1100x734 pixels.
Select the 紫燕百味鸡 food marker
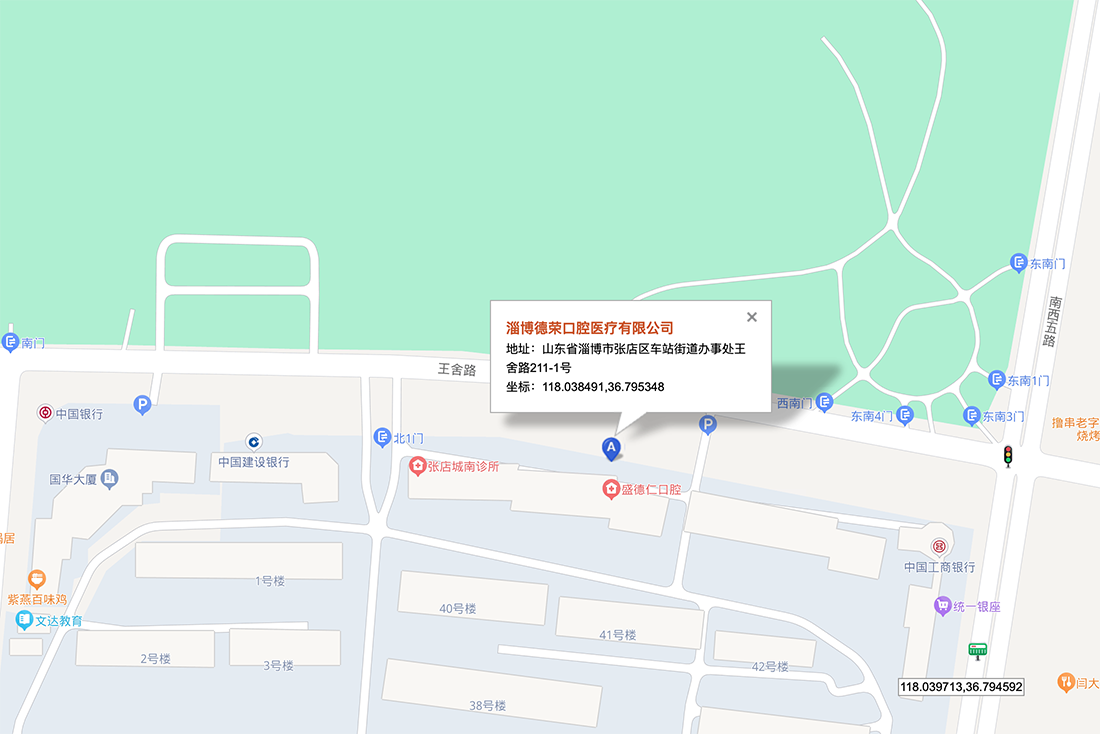pos(37,579)
